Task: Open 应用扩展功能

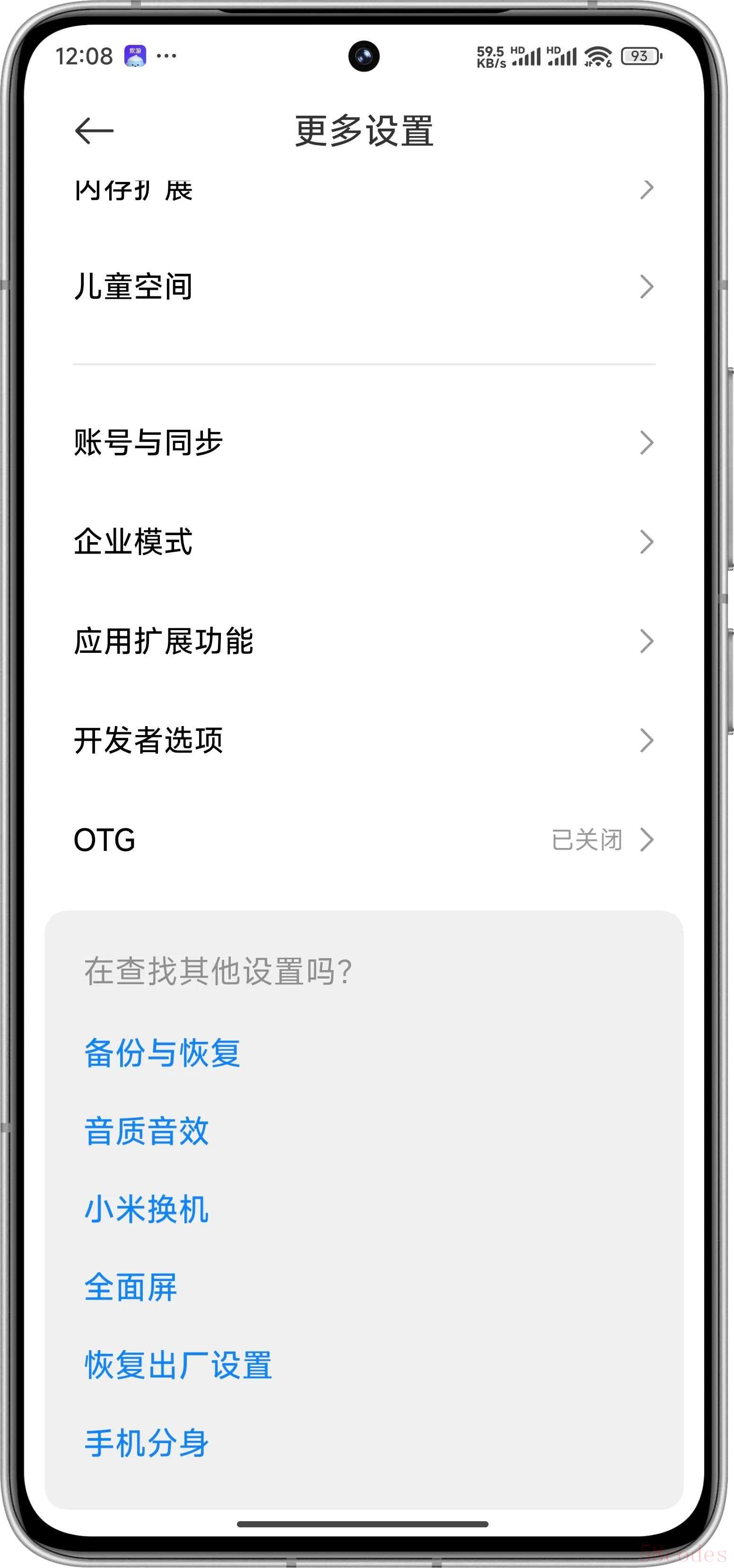Action: pyautogui.click(x=364, y=641)
